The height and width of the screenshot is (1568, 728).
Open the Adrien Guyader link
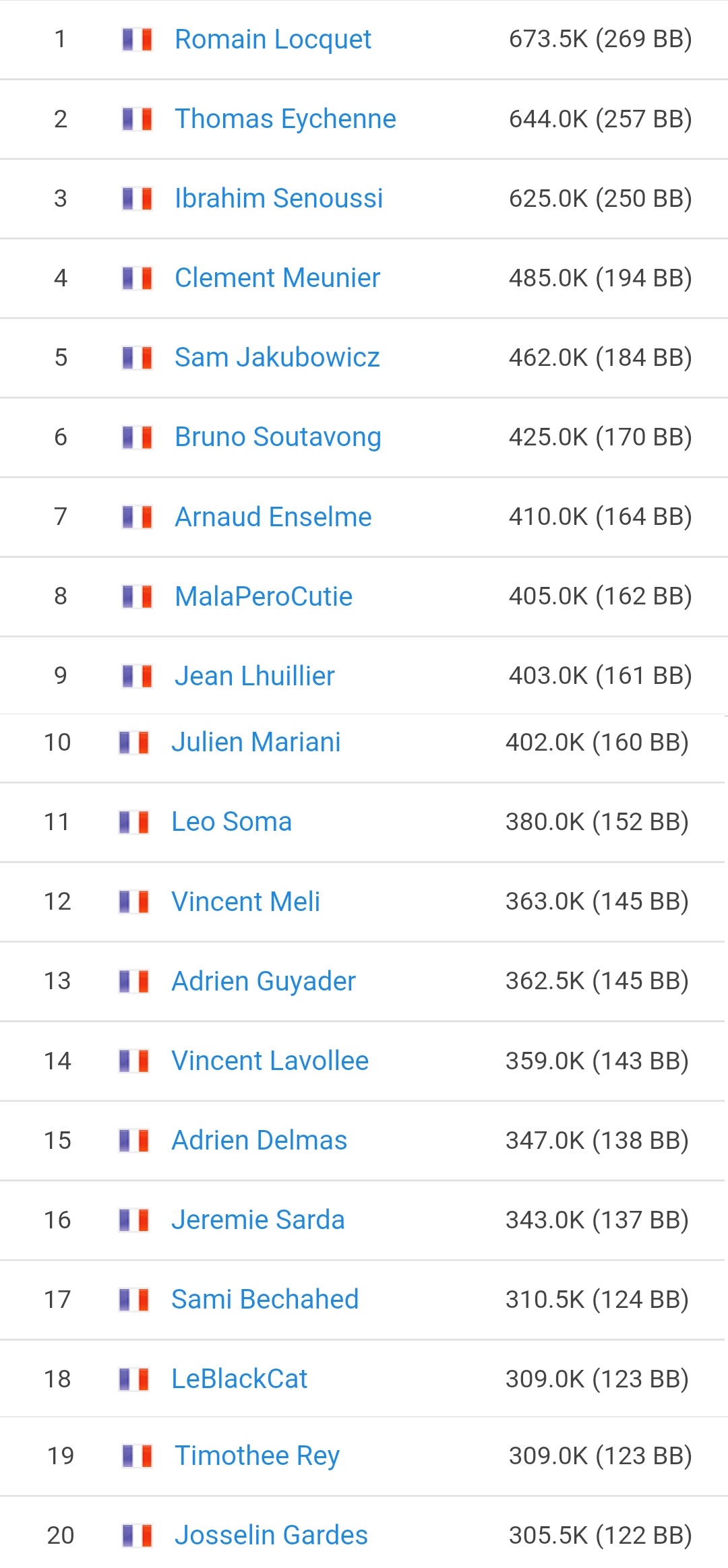[x=264, y=981]
